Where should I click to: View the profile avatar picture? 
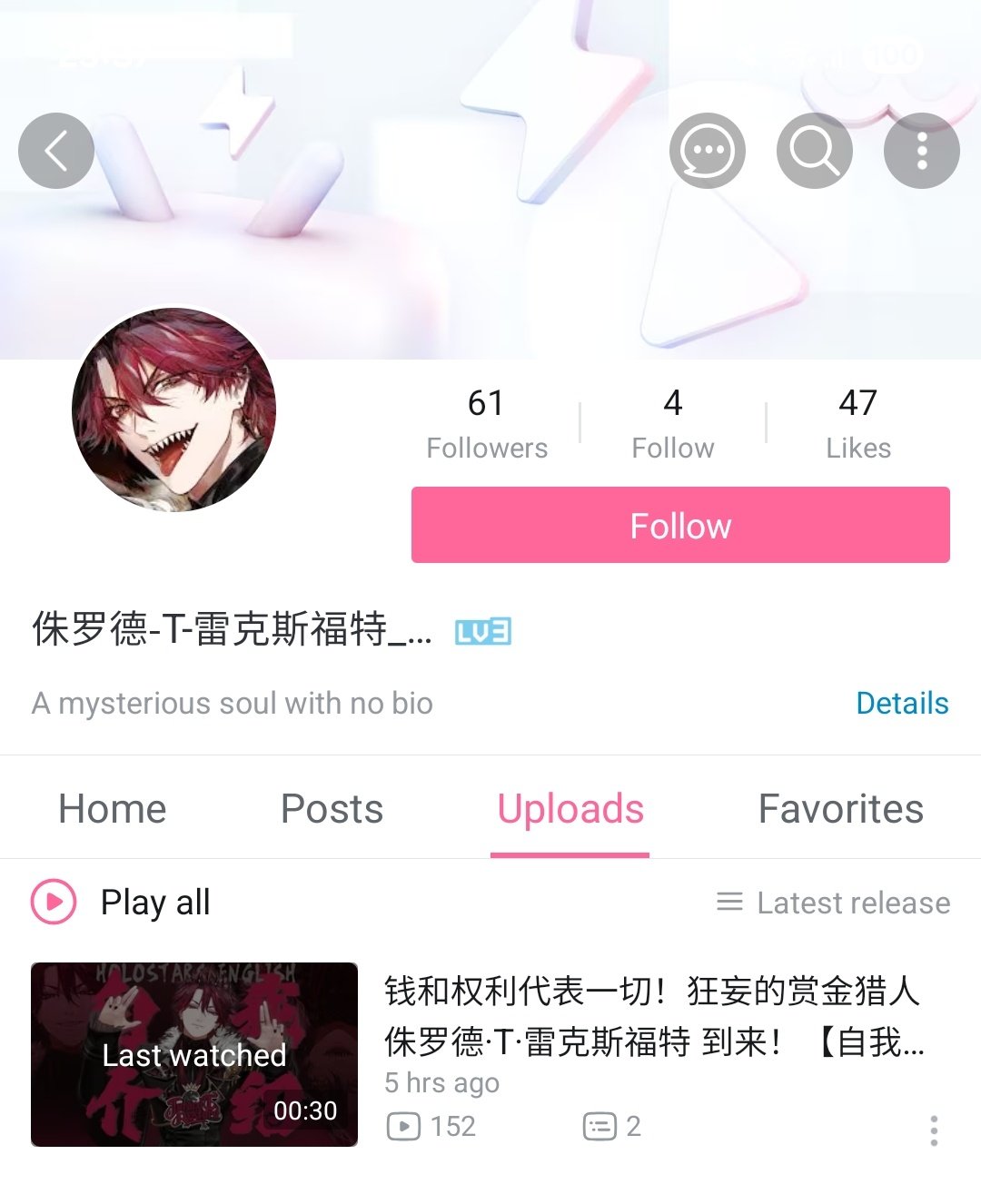pos(174,410)
